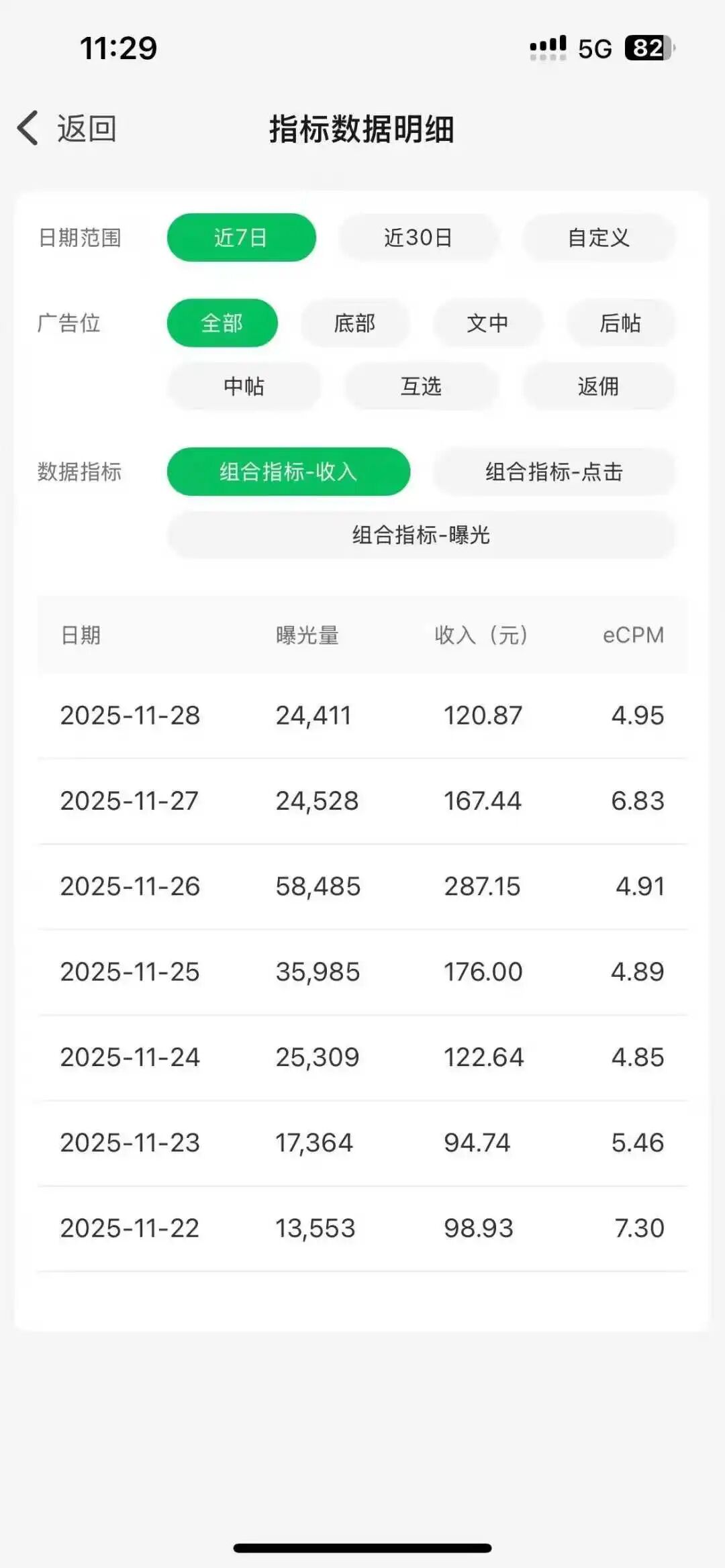Choose the 文中 ad position
Screen dimensions: 725x1568
[487, 323]
